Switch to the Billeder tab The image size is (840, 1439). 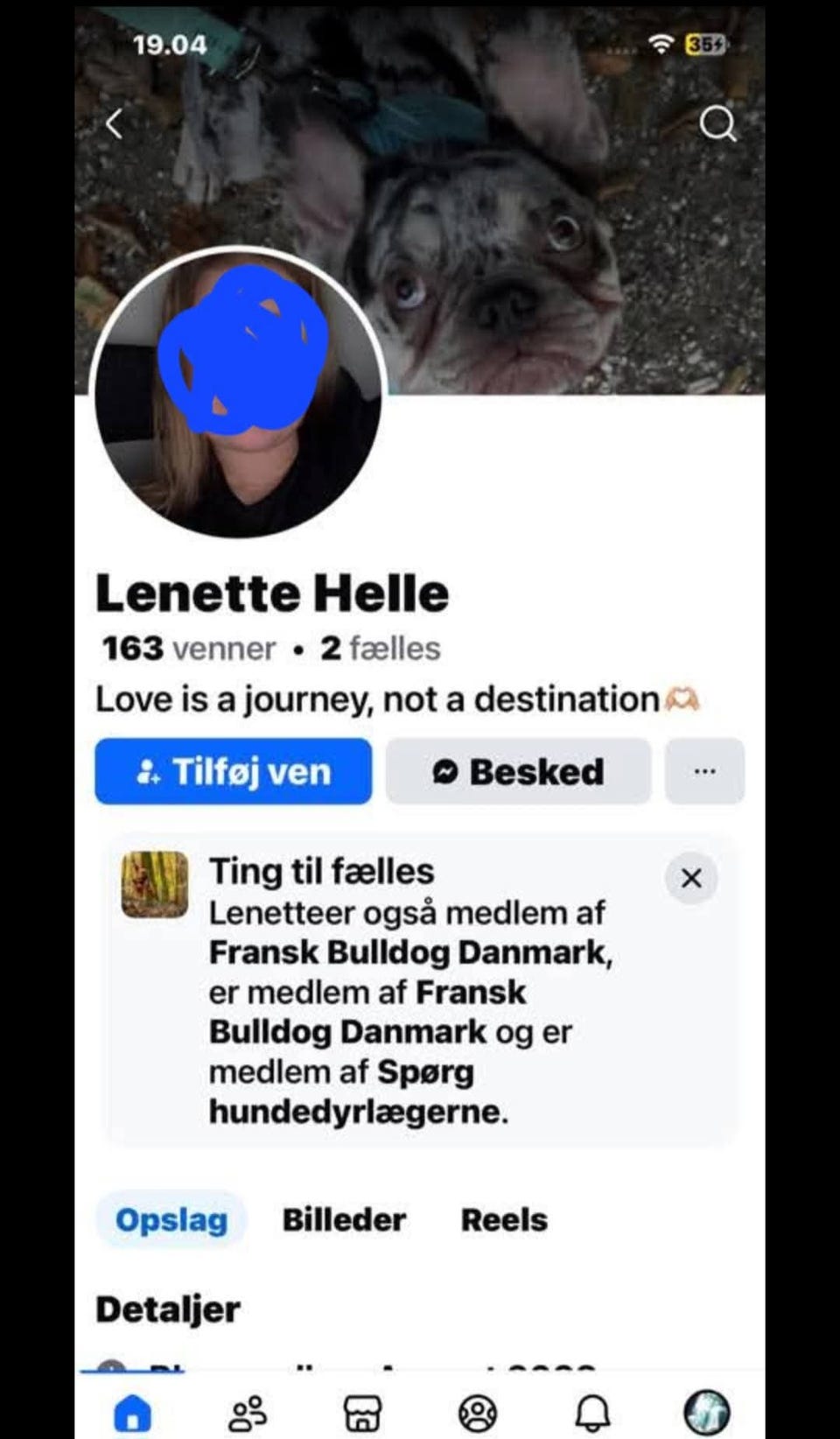(344, 1219)
